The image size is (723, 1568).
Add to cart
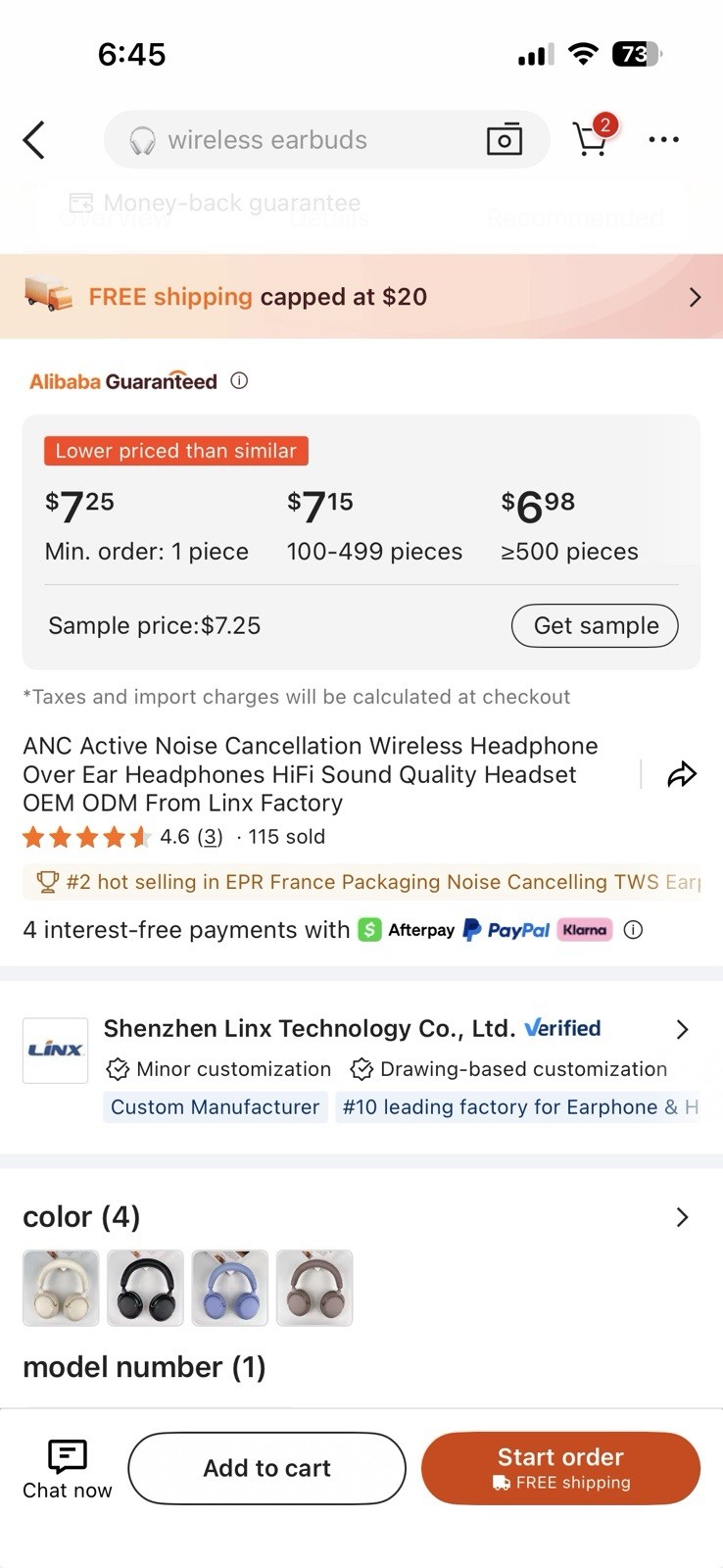click(266, 1468)
